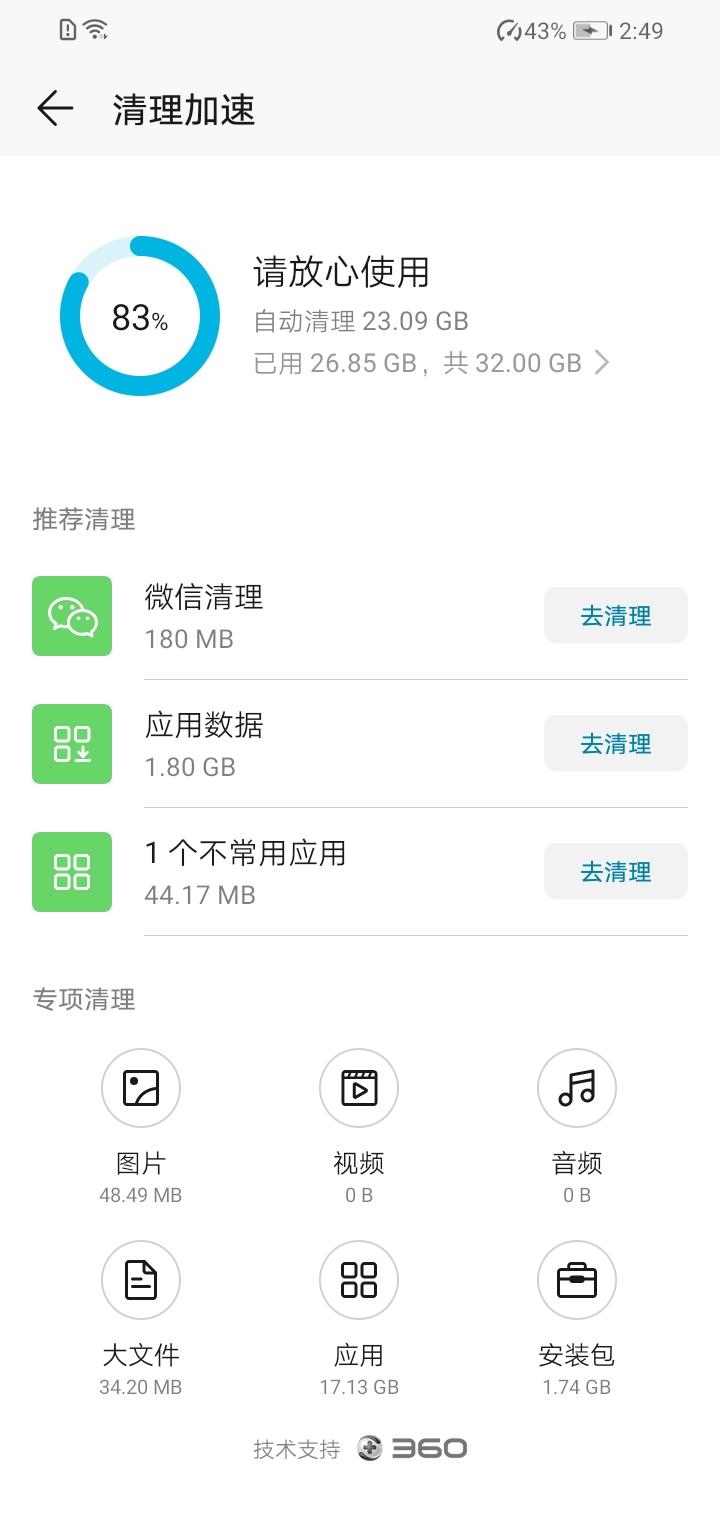Select the 应用数据 (app data) green icon
The width and height of the screenshot is (720, 1520).
click(x=71, y=744)
